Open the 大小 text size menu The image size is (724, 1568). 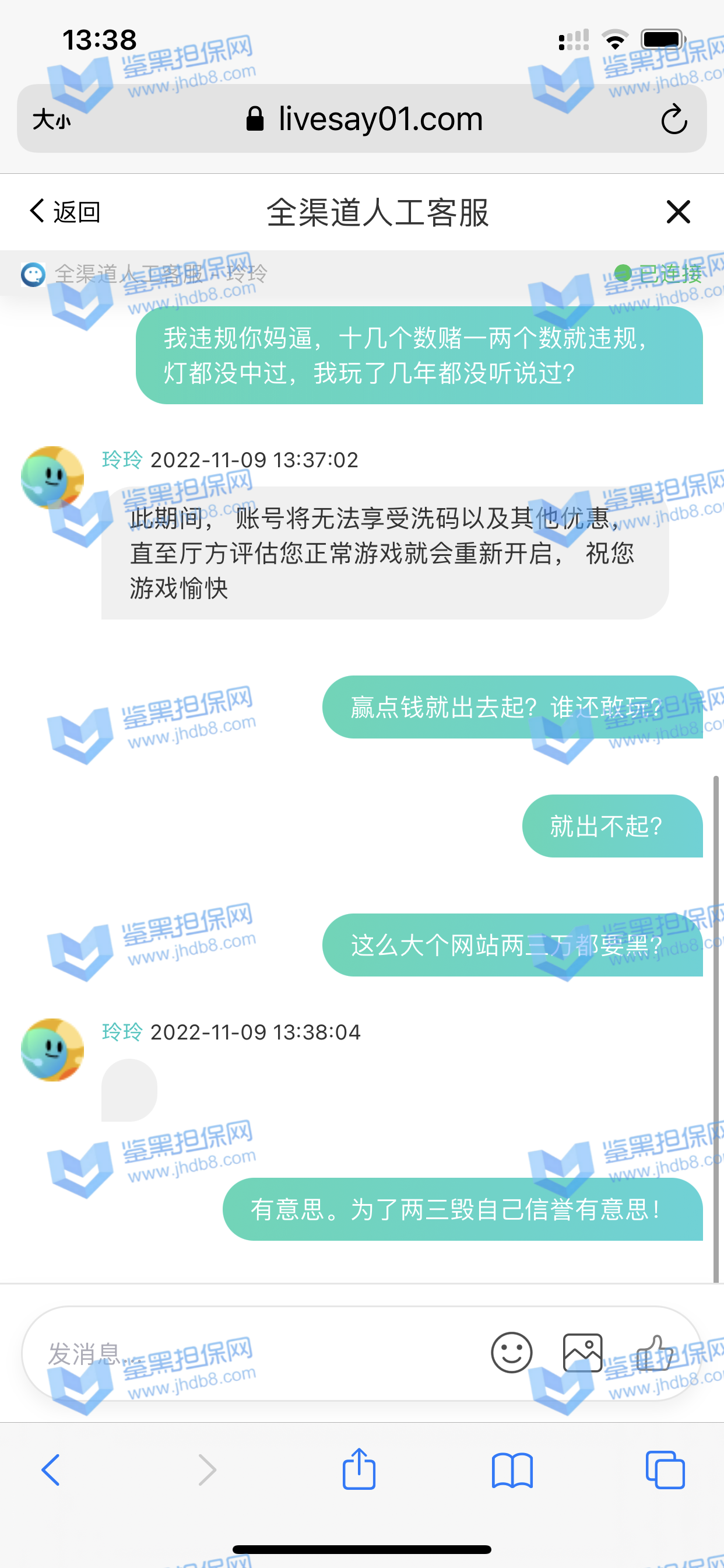(52, 120)
